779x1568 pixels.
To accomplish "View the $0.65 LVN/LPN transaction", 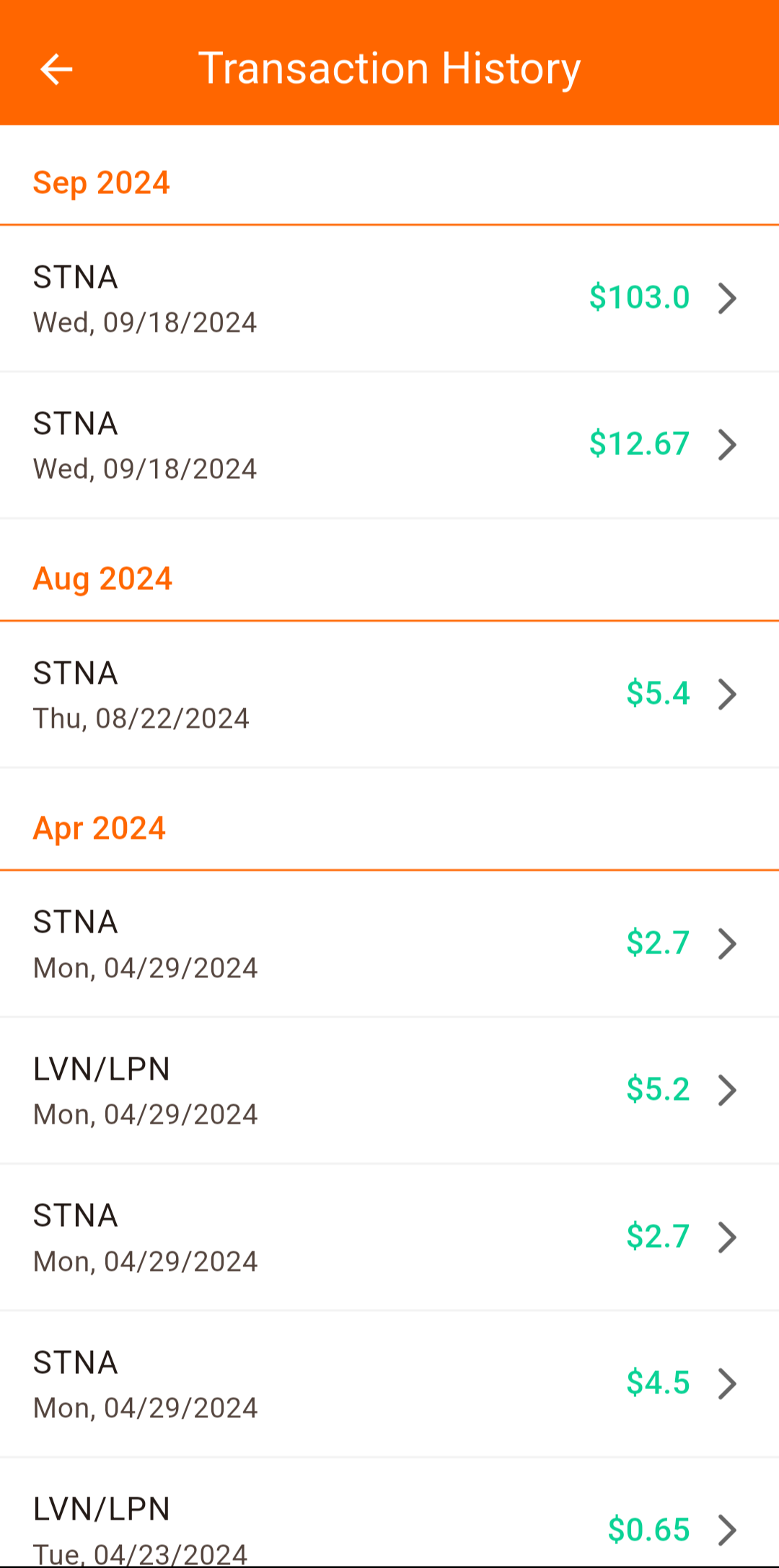I will click(x=389, y=1513).
